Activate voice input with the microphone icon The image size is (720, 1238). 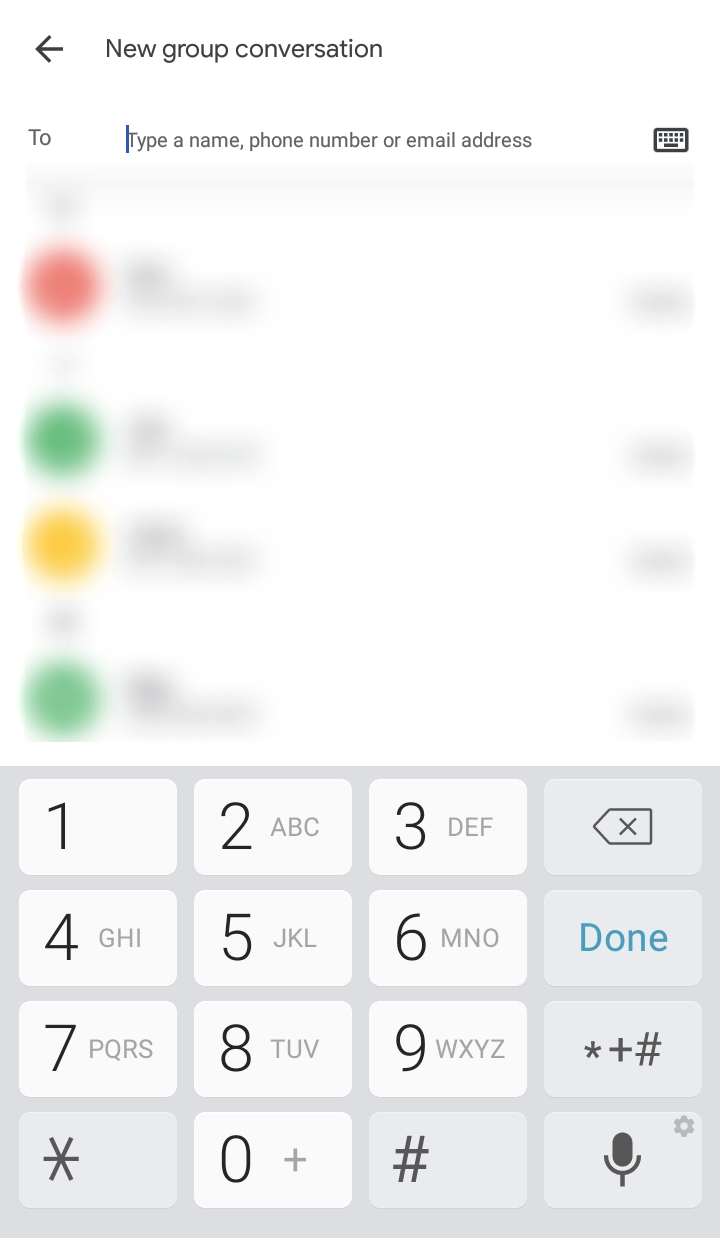[x=621, y=1160]
